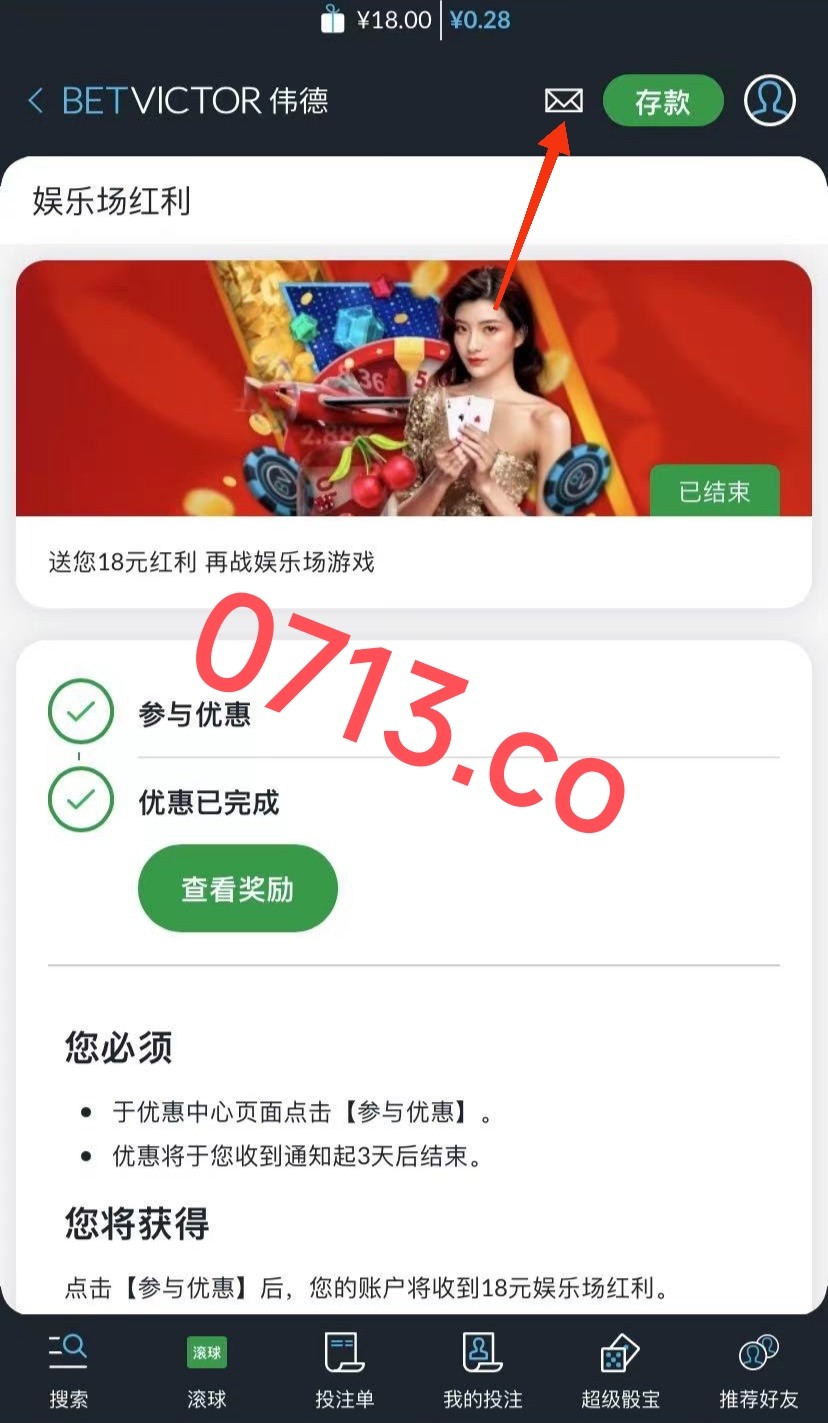The width and height of the screenshot is (828, 1423).
Task: Switch to the 搜索 tab
Action: 69,1371
